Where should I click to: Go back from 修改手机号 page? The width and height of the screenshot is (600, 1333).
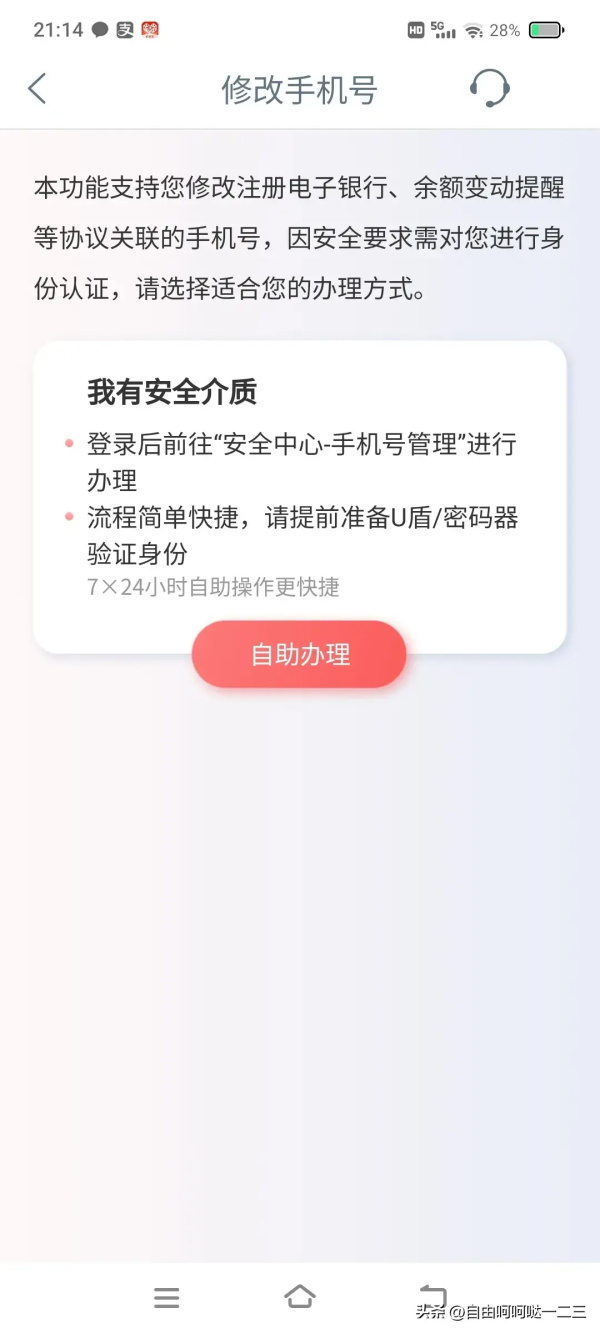pos(38,89)
